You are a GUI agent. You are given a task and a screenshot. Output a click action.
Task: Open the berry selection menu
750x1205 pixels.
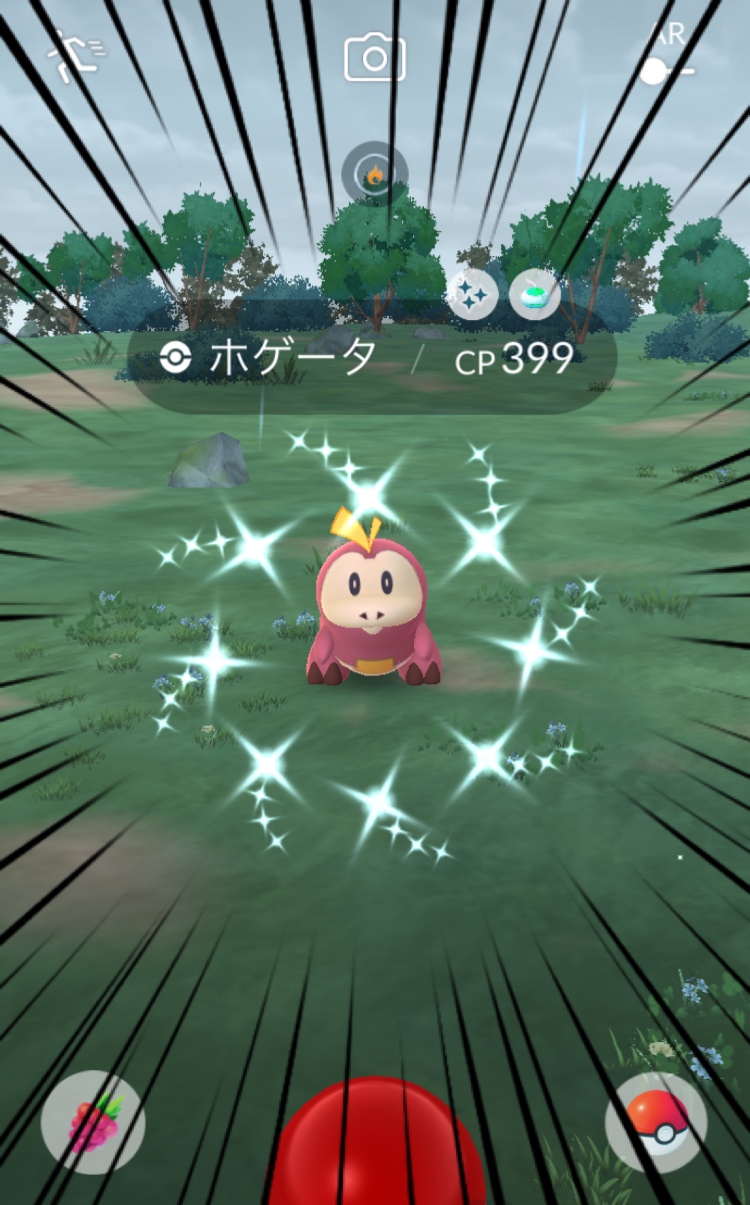pyautogui.click(x=93, y=1122)
